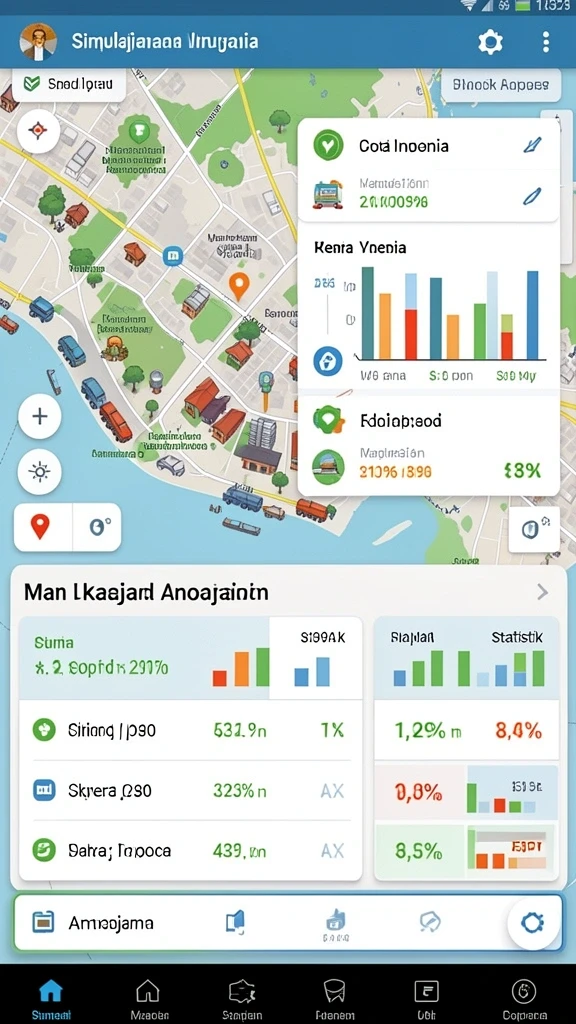Open the Bahra Tapoca row
This screenshot has width=576, height=1024.
(x=190, y=850)
